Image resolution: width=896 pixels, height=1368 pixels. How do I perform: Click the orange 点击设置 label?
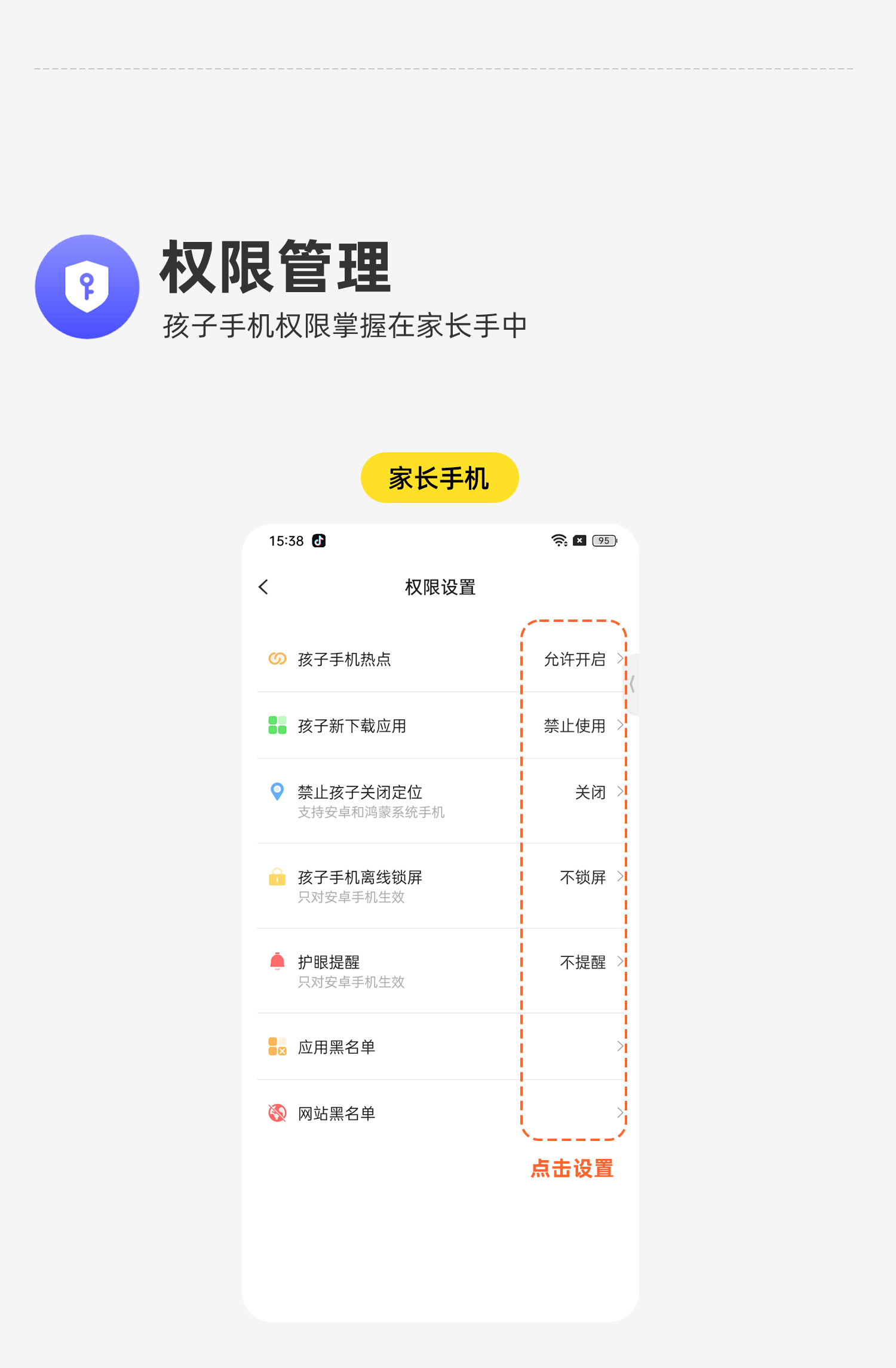(x=571, y=1168)
